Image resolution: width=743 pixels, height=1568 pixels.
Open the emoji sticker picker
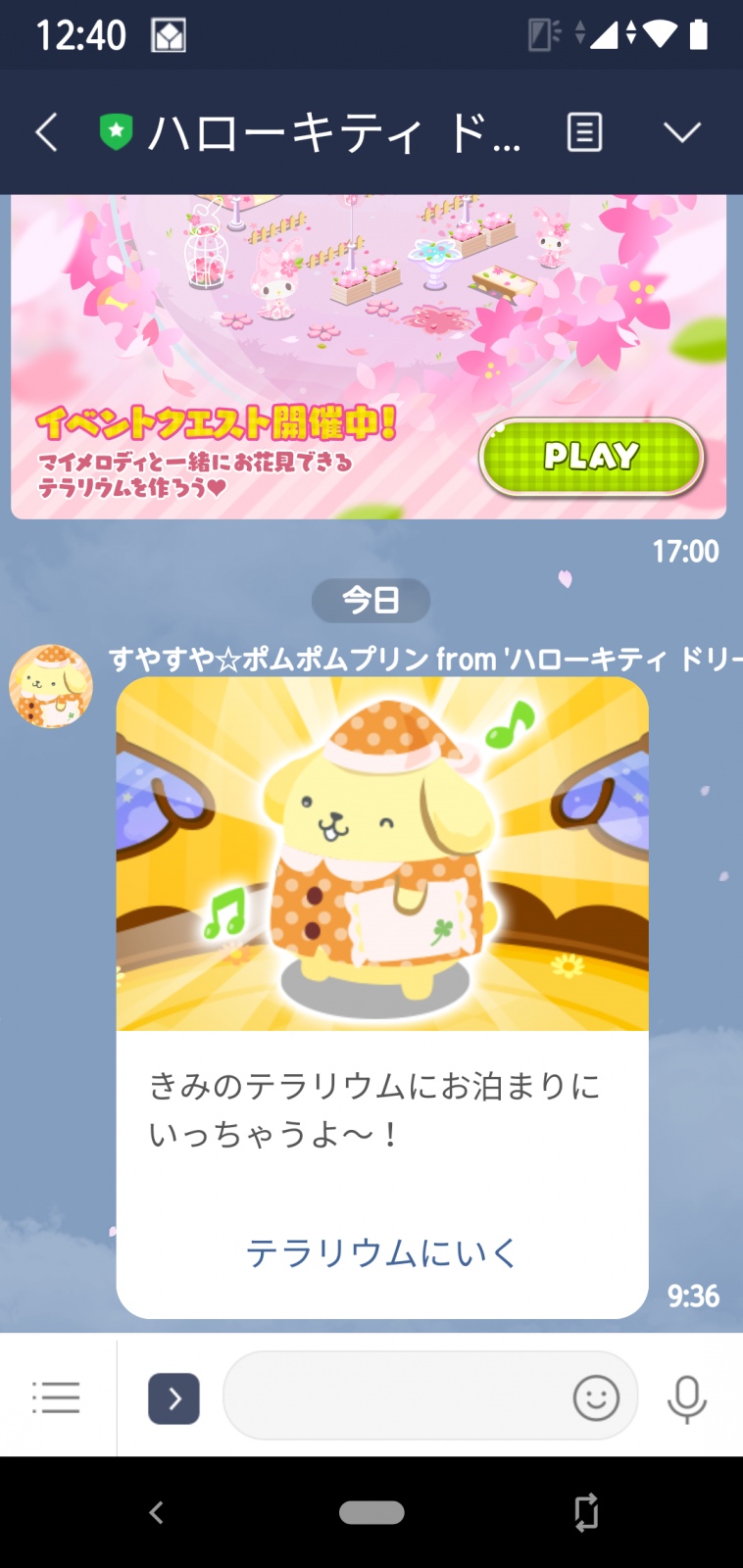click(x=596, y=1397)
